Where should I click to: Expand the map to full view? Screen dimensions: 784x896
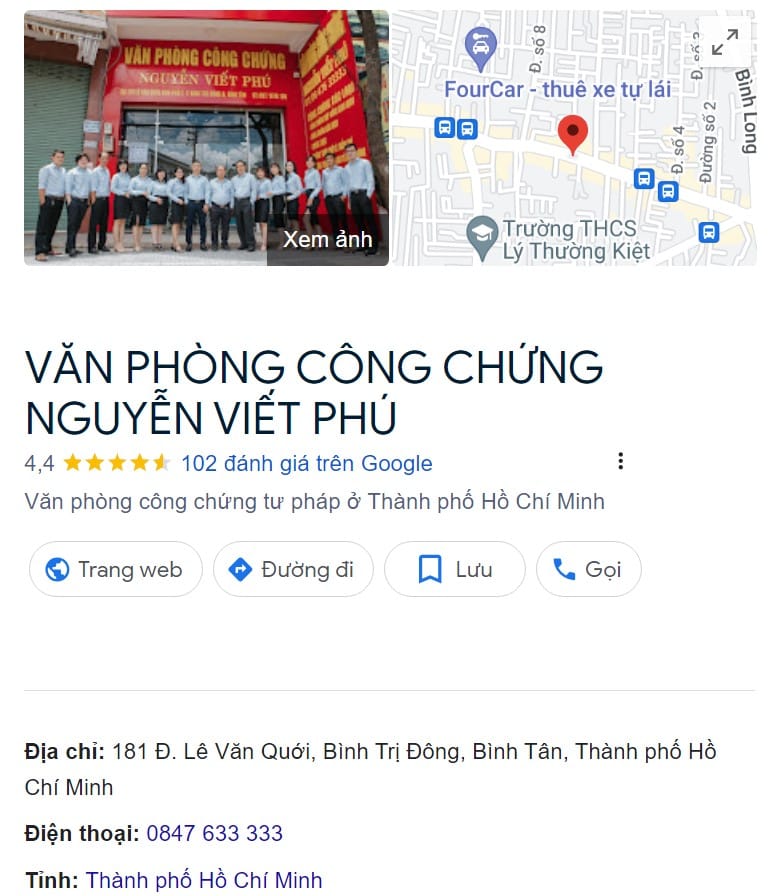[724, 42]
